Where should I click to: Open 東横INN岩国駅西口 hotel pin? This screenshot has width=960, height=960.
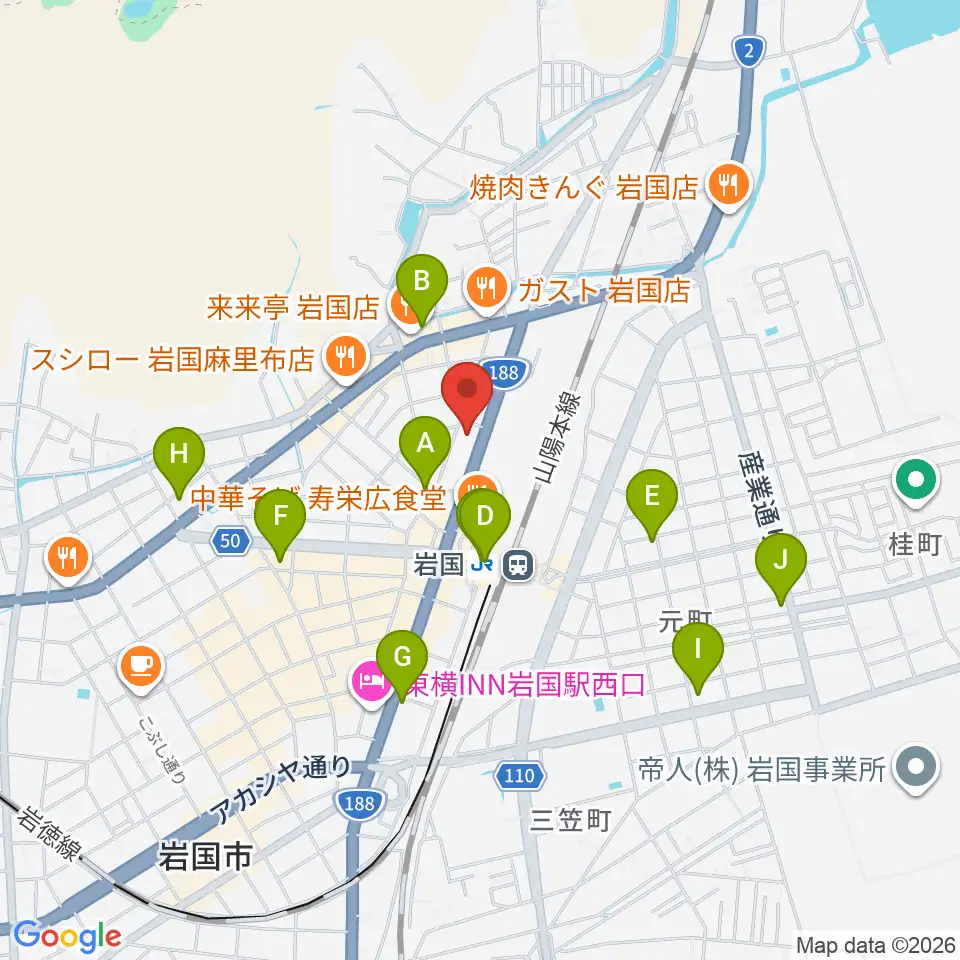tap(371, 683)
